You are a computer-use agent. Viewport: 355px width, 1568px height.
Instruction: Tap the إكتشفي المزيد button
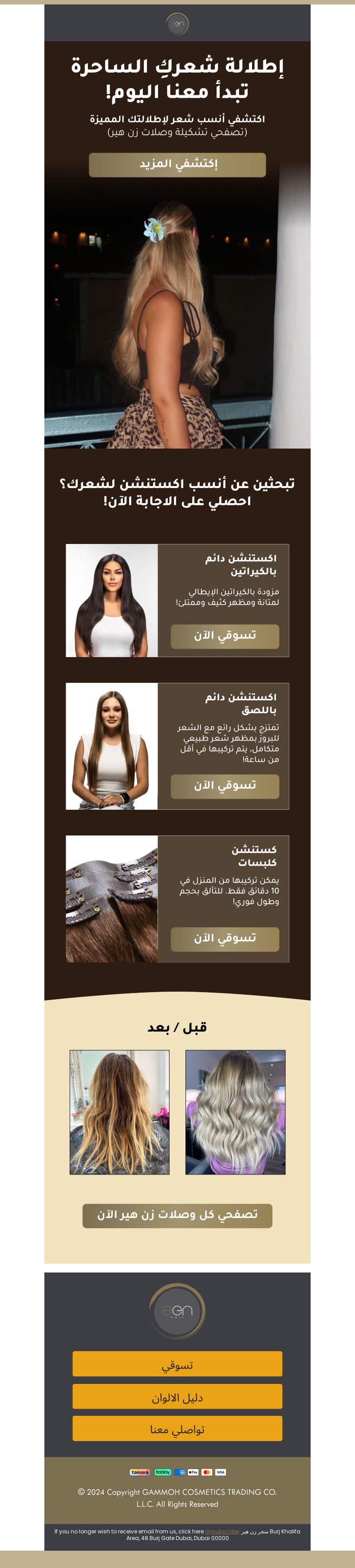[x=177, y=164]
